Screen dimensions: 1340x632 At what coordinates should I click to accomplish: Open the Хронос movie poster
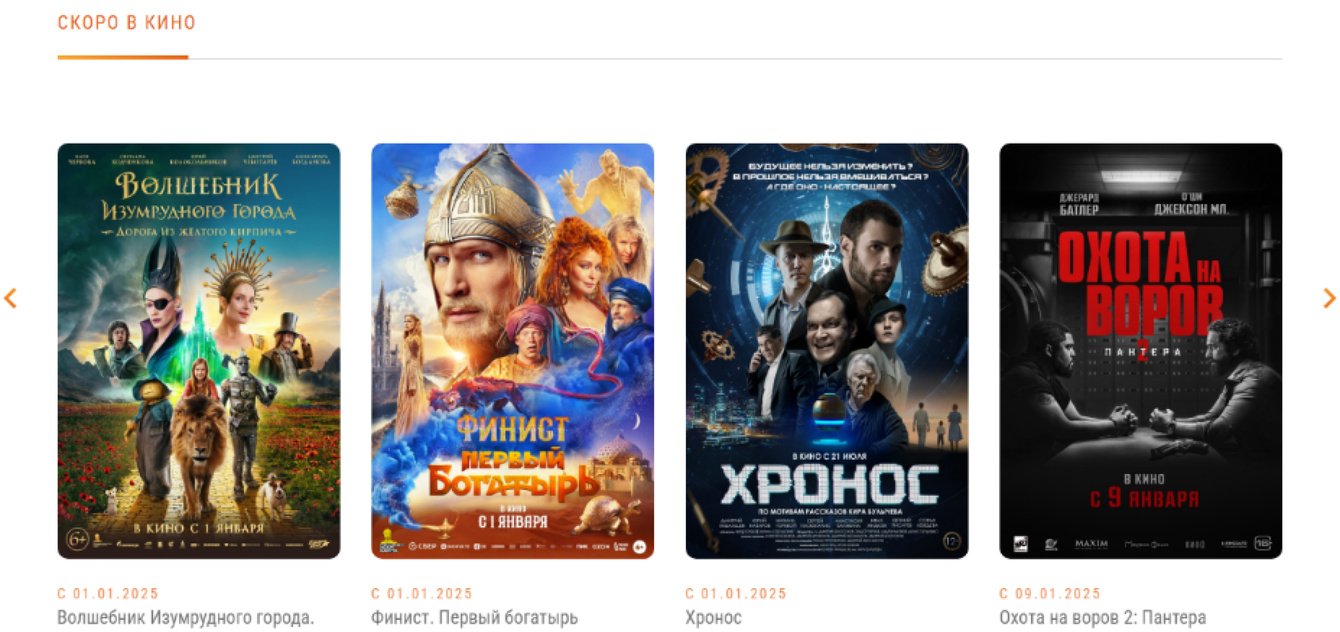826,350
